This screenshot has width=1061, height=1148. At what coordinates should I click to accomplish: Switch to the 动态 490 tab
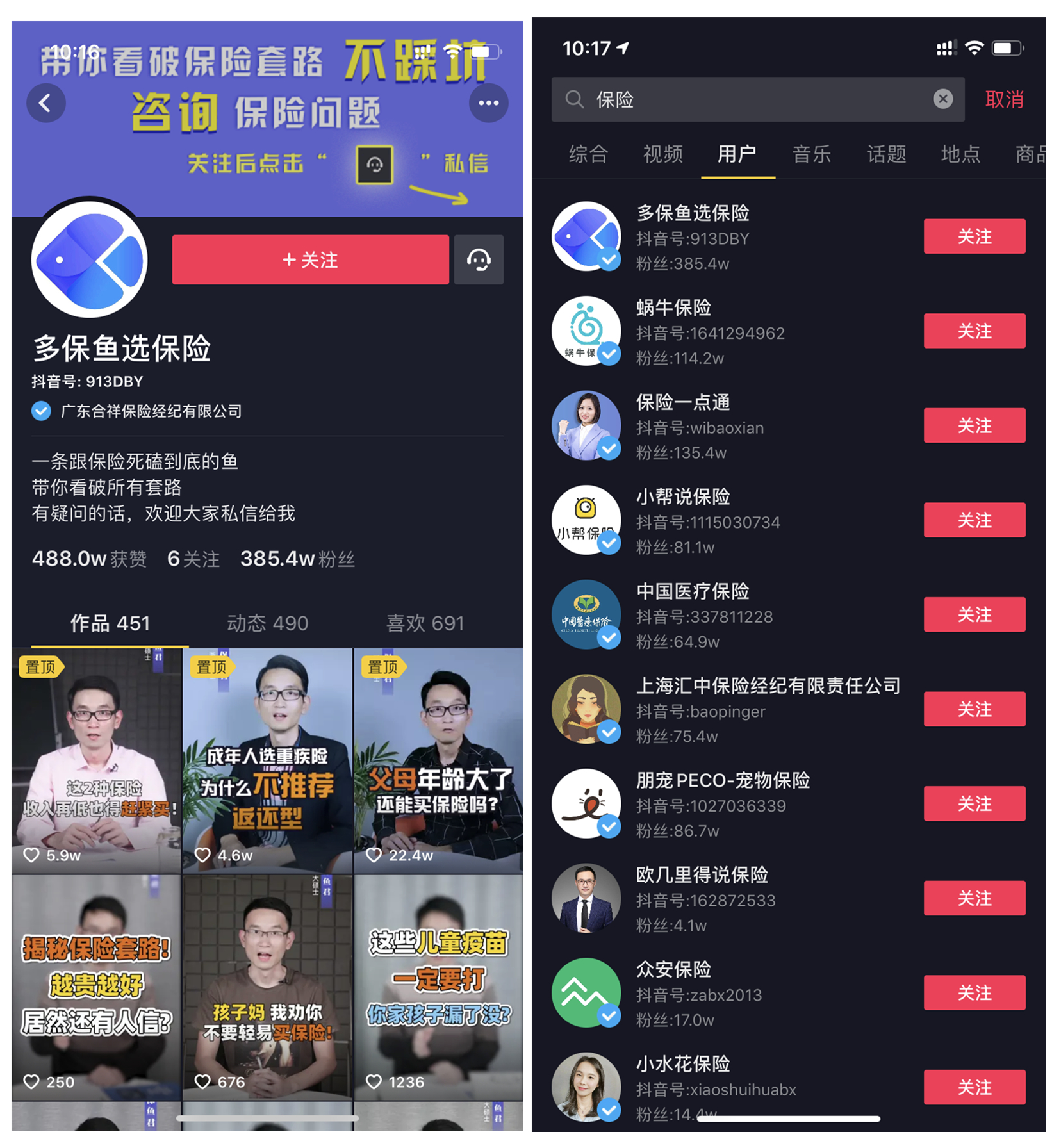point(267,623)
